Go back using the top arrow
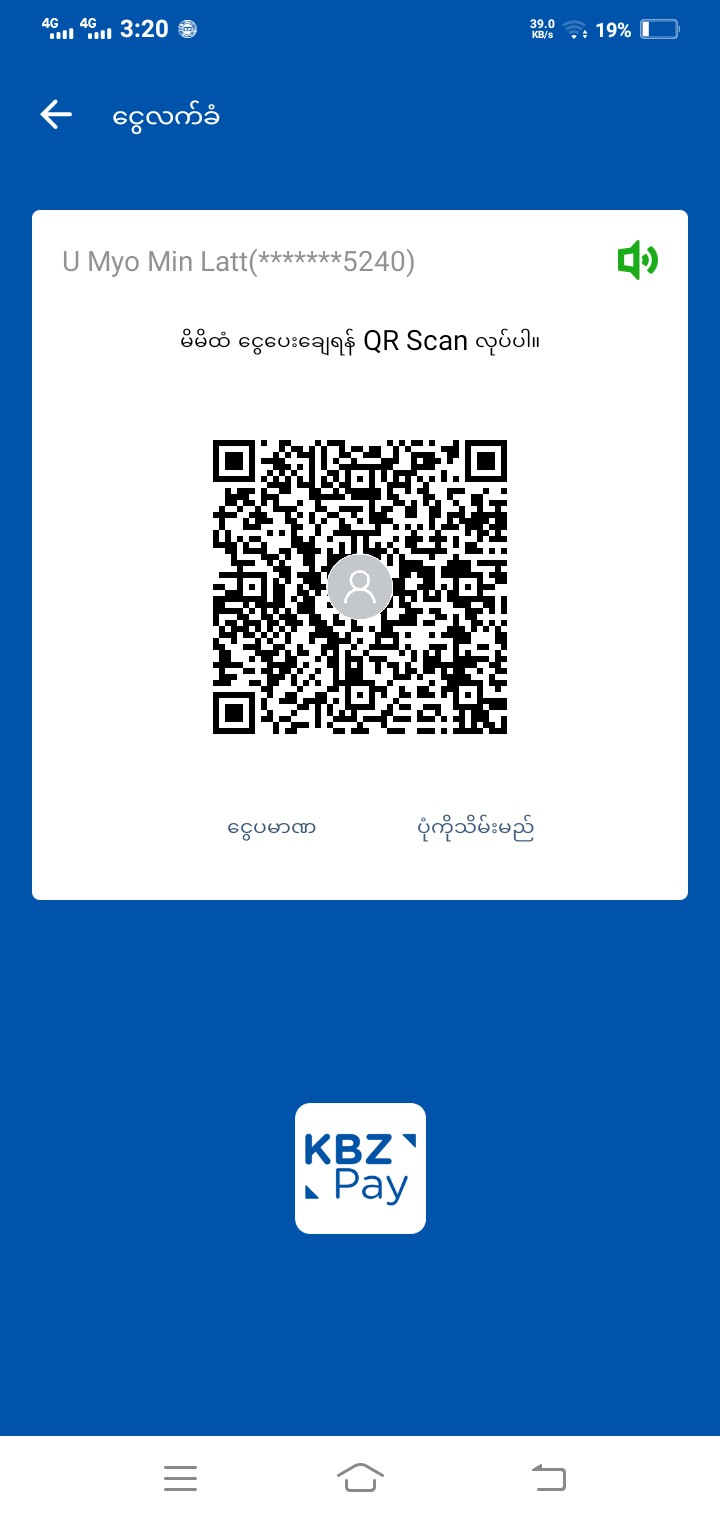720x1520 pixels. [56, 115]
